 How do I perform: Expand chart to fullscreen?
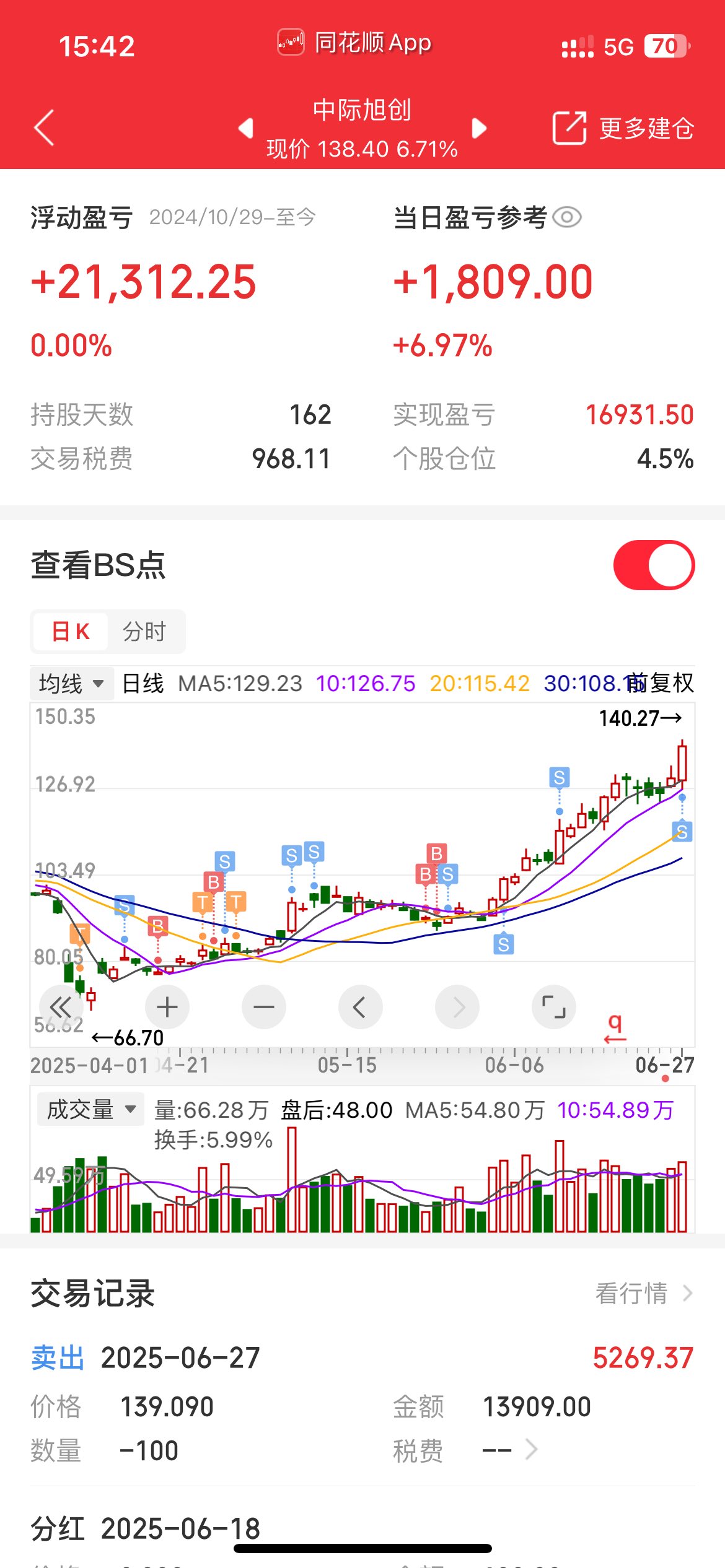[554, 1007]
